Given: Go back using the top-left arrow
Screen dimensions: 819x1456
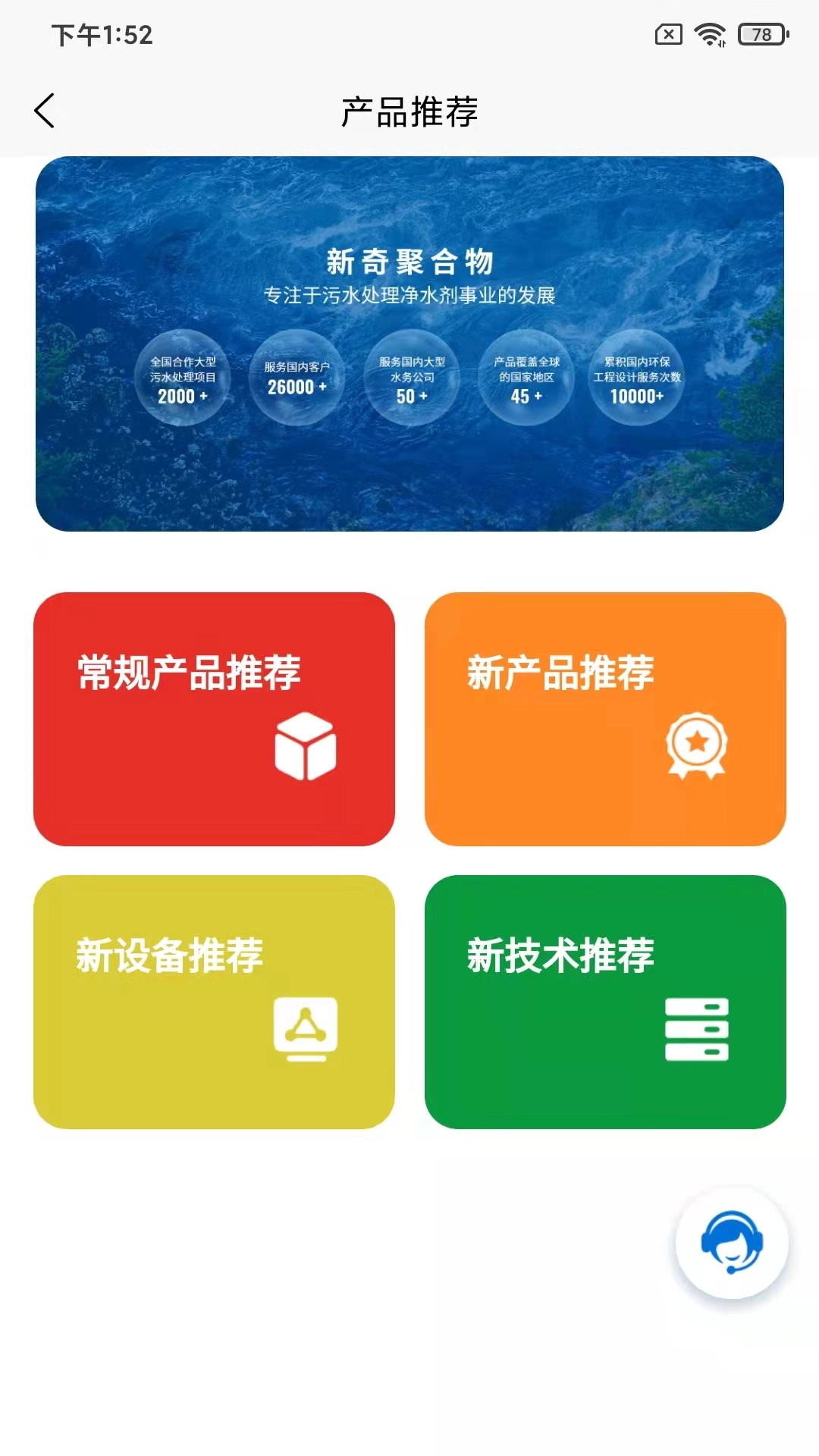Looking at the screenshot, I should [x=45, y=111].
